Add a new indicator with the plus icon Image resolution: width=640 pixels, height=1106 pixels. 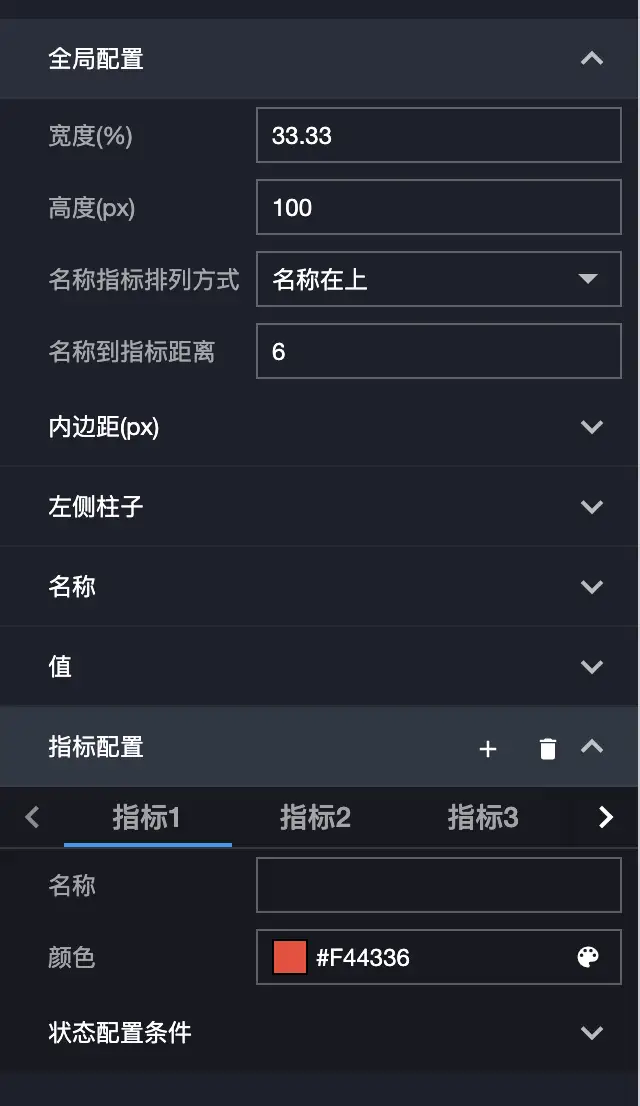pyautogui.click(x=488, y=748)
